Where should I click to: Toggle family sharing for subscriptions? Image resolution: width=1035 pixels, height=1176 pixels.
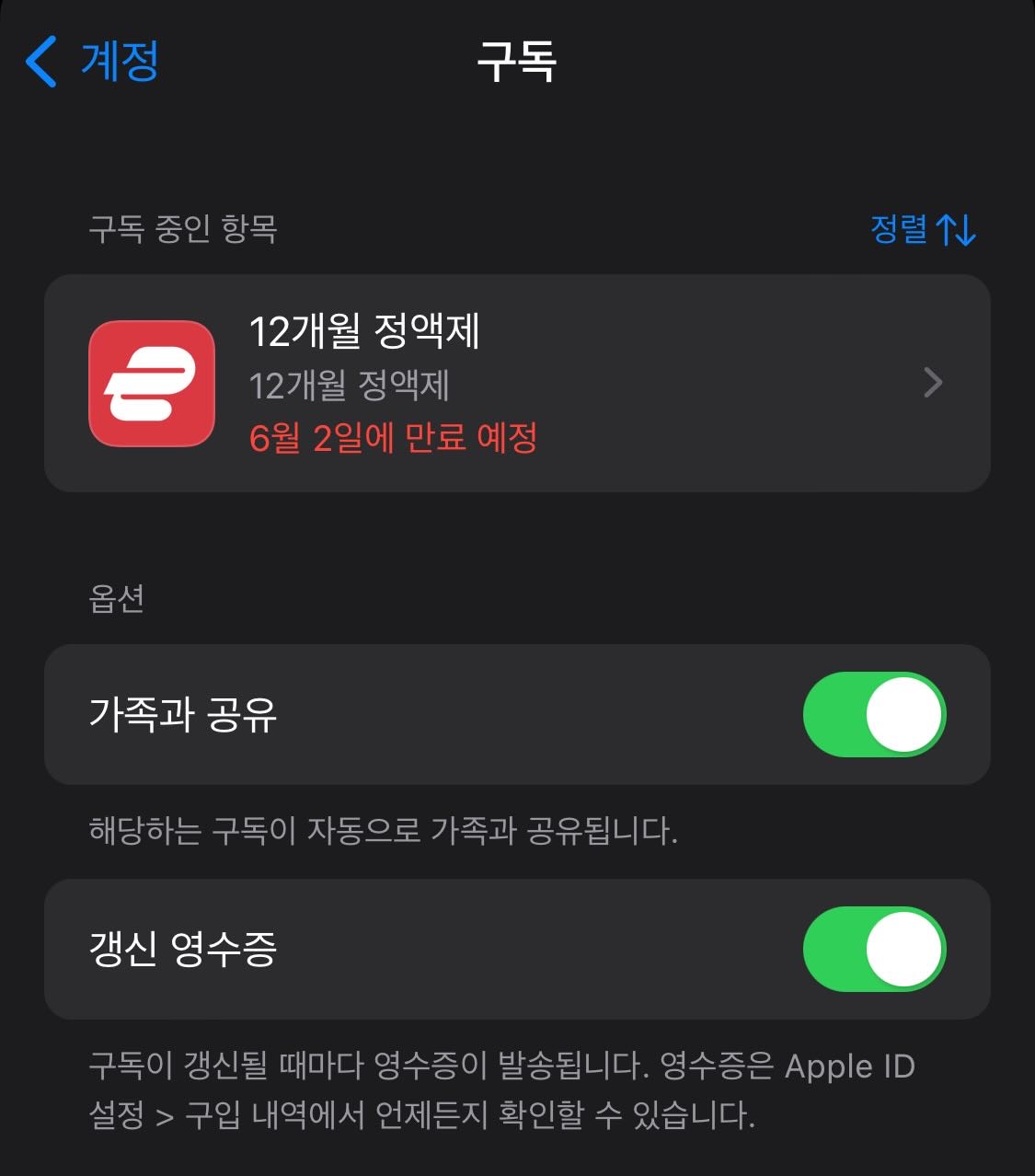pyautogui.click(x=872, y=714)
